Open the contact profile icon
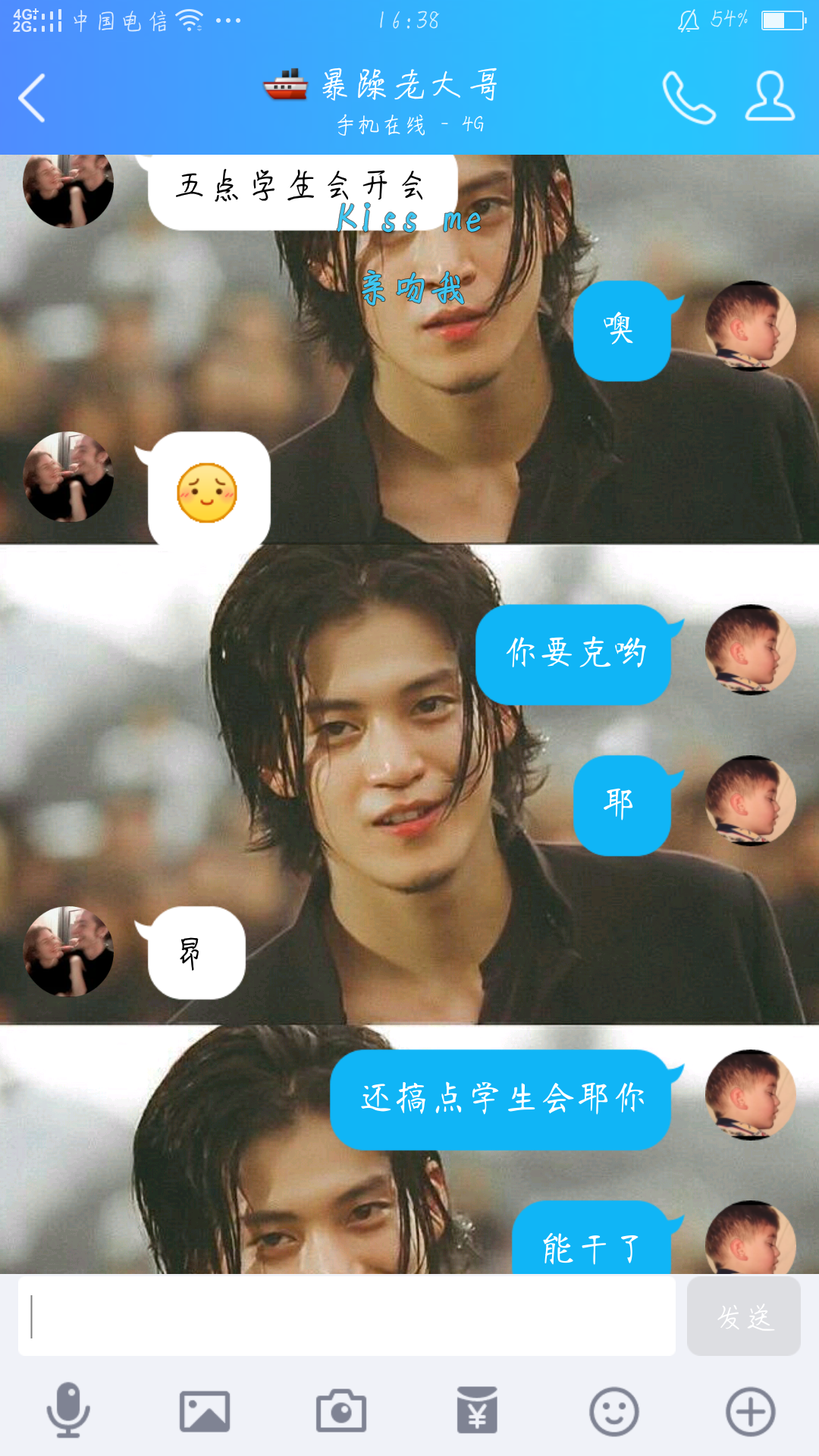Image resolution: width=819 pixels, height=1456 pixels. [x=769, y=96]
